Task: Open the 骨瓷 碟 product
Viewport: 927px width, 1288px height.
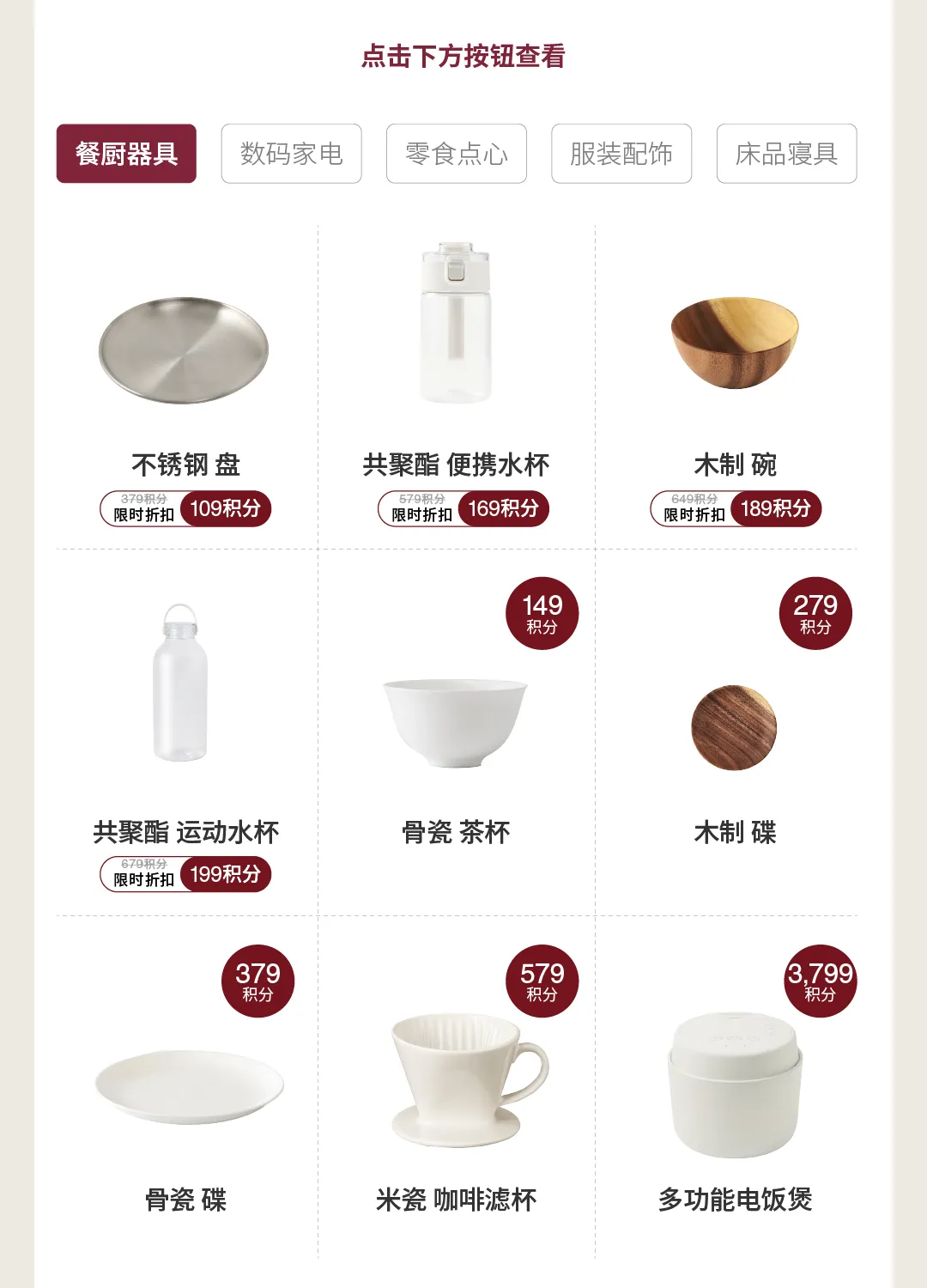Action: coord(185,1087)
